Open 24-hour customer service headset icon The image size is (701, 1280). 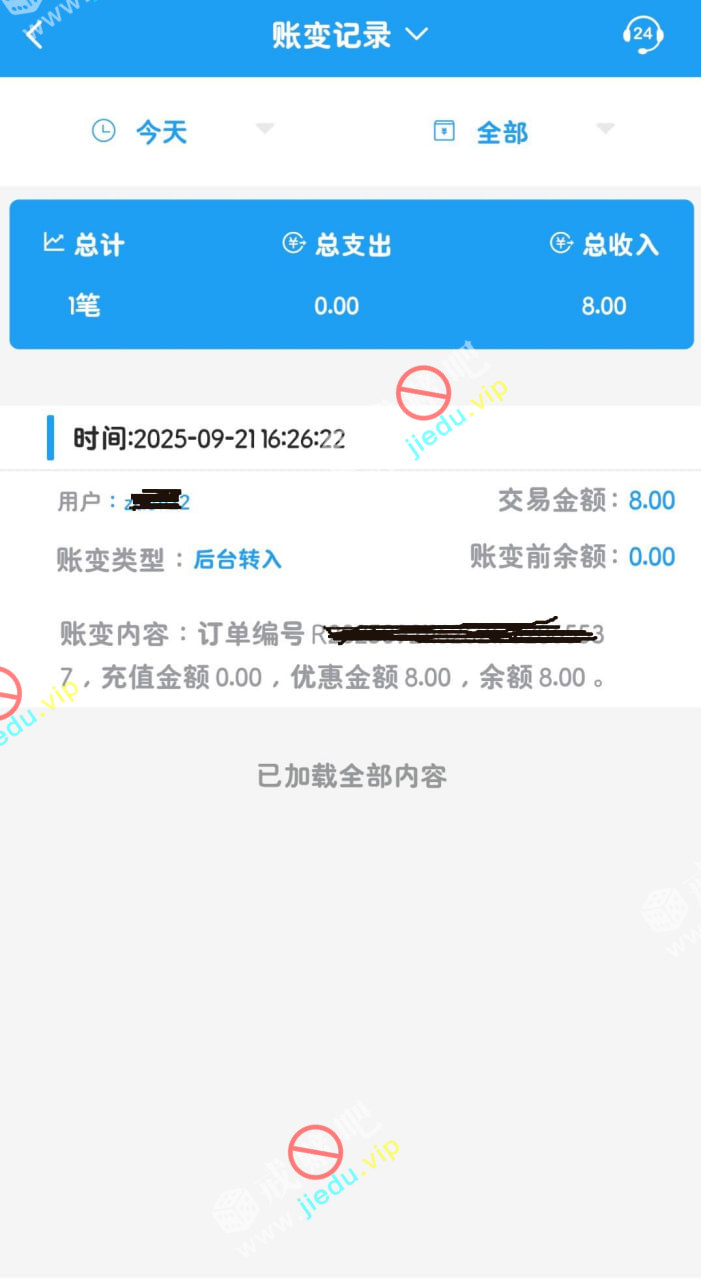pyautogui.click(x=642, y=35)
